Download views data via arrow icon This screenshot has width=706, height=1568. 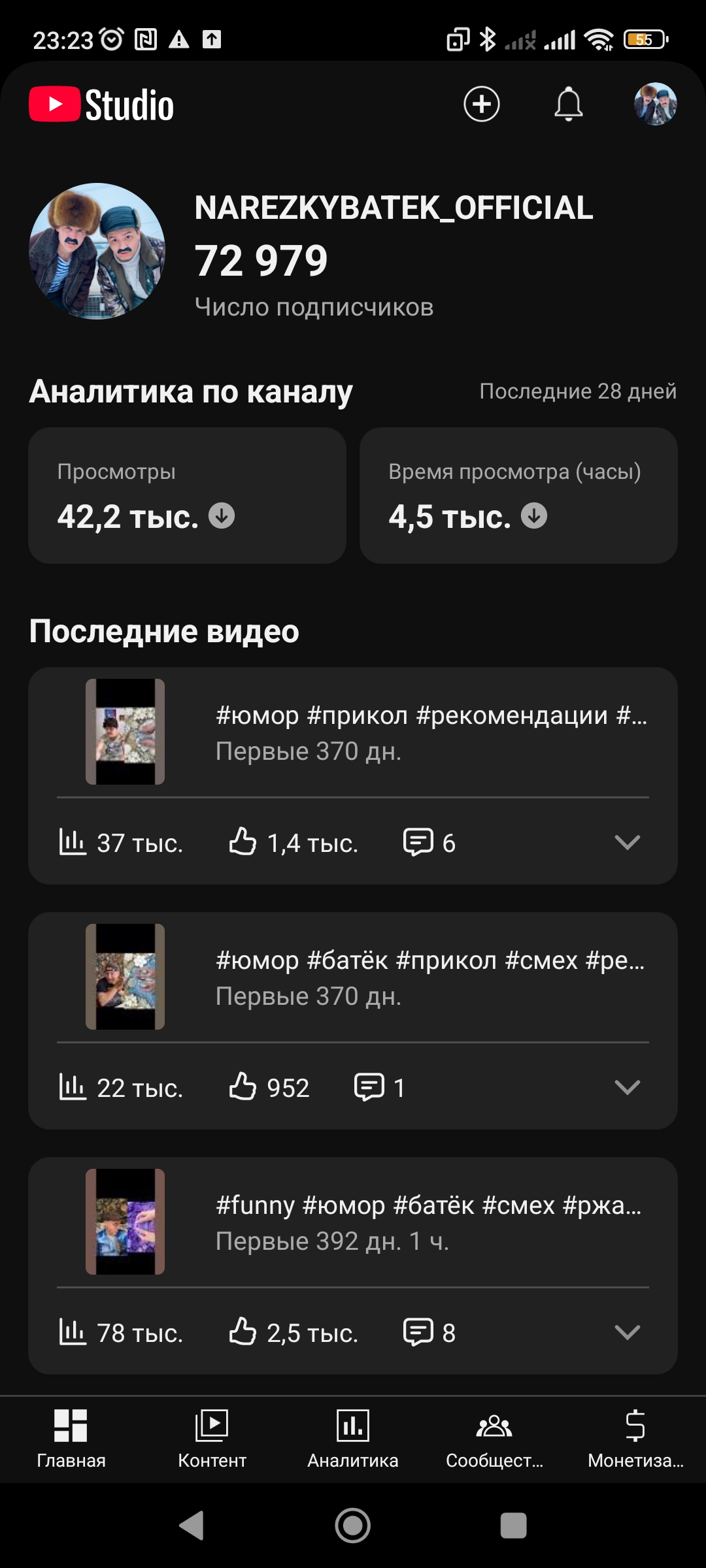(x=222, y=517)
